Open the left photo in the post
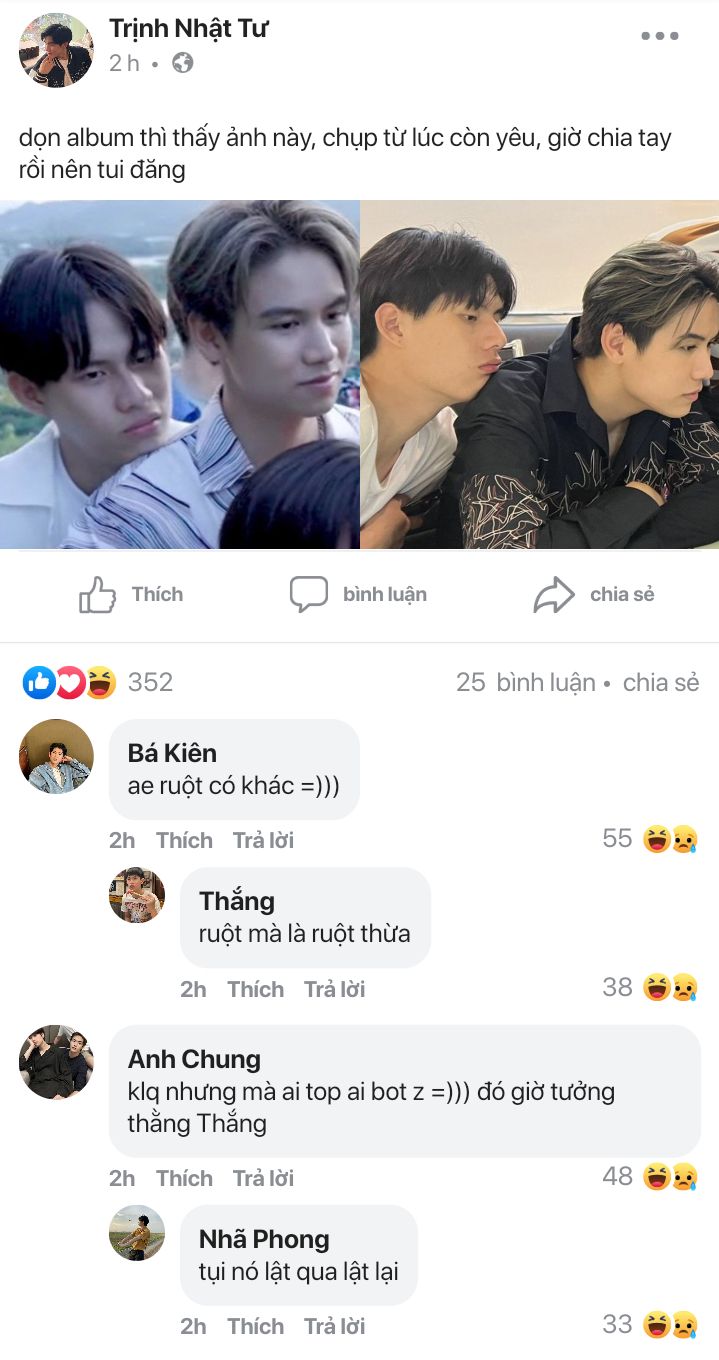Image resolution: width=719 pixels, height=1360 pixels. pyautogui.click(x=179, y=374)
